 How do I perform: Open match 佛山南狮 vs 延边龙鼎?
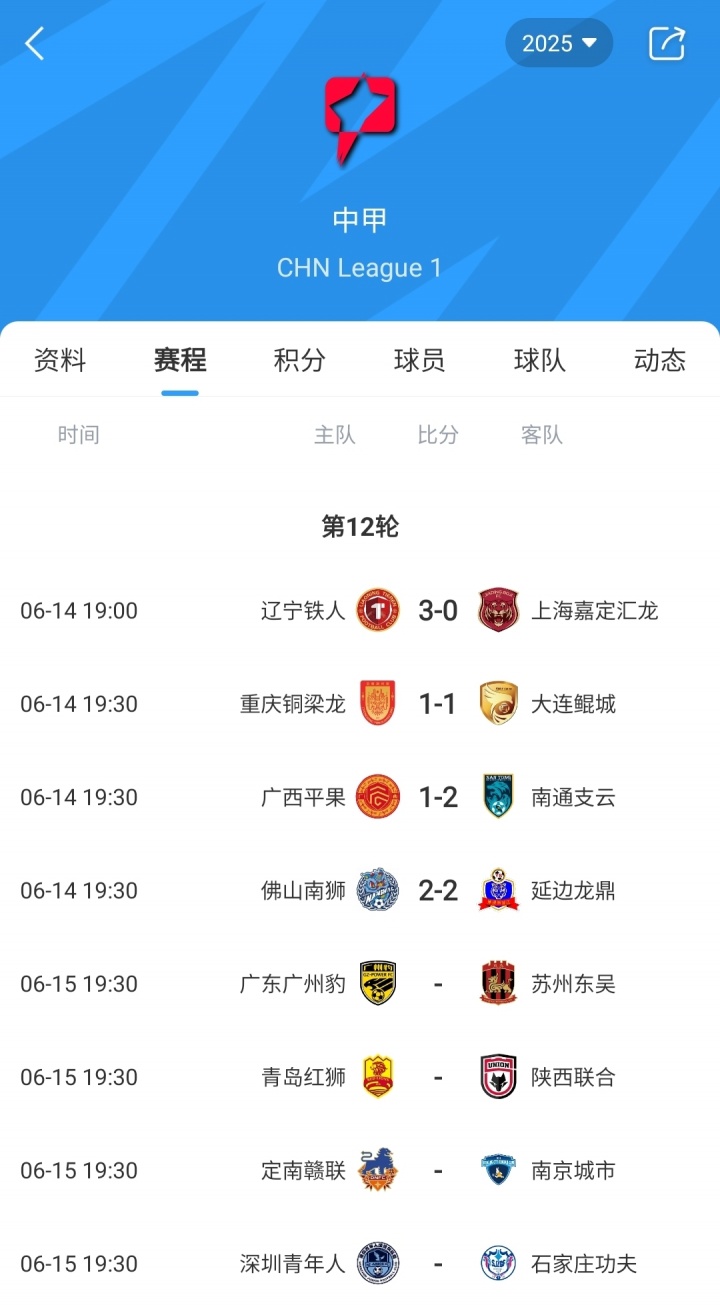tap(438, 891)
